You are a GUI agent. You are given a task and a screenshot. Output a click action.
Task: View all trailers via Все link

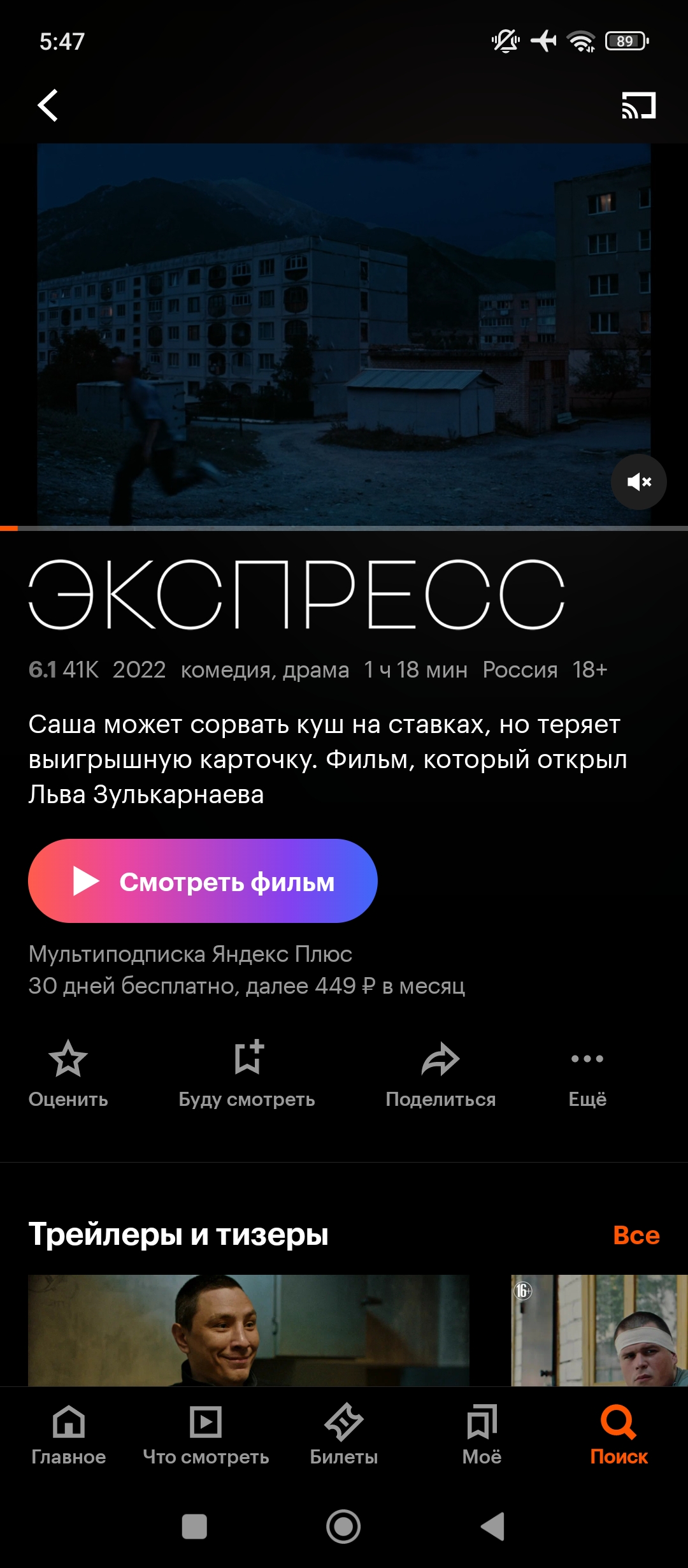(x=636, y=1235)
